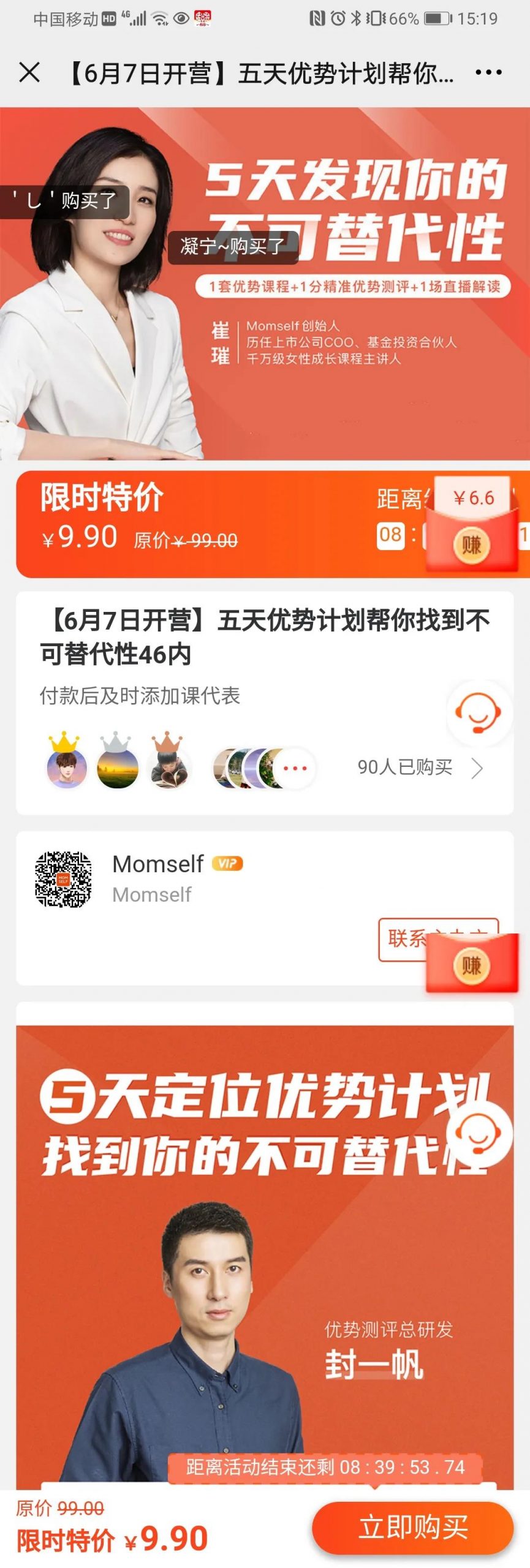
Task: Open the three-dot overflow menu
Action: (488, 72)
